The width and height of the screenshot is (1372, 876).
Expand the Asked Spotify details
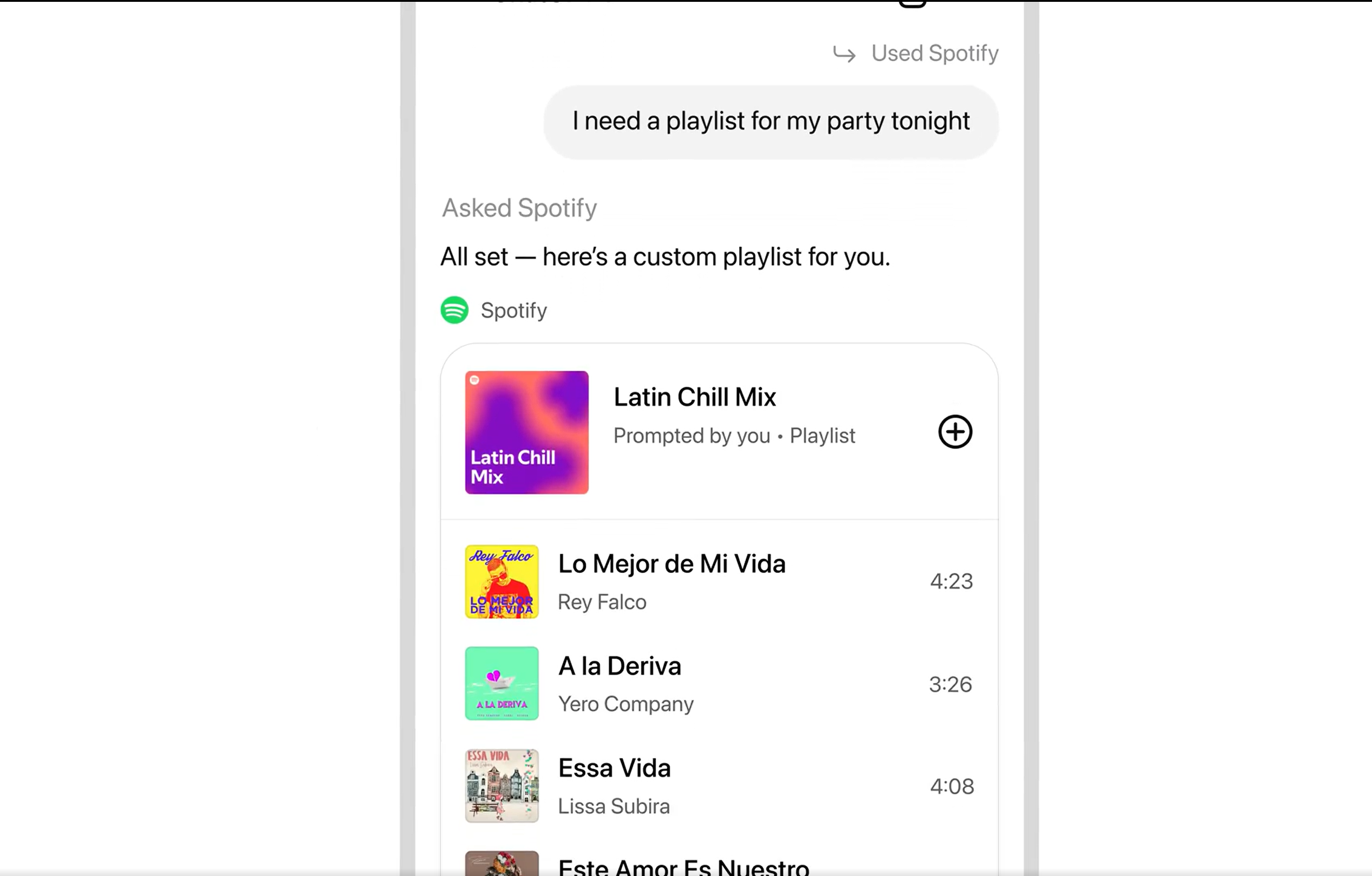tap(519, 208)
